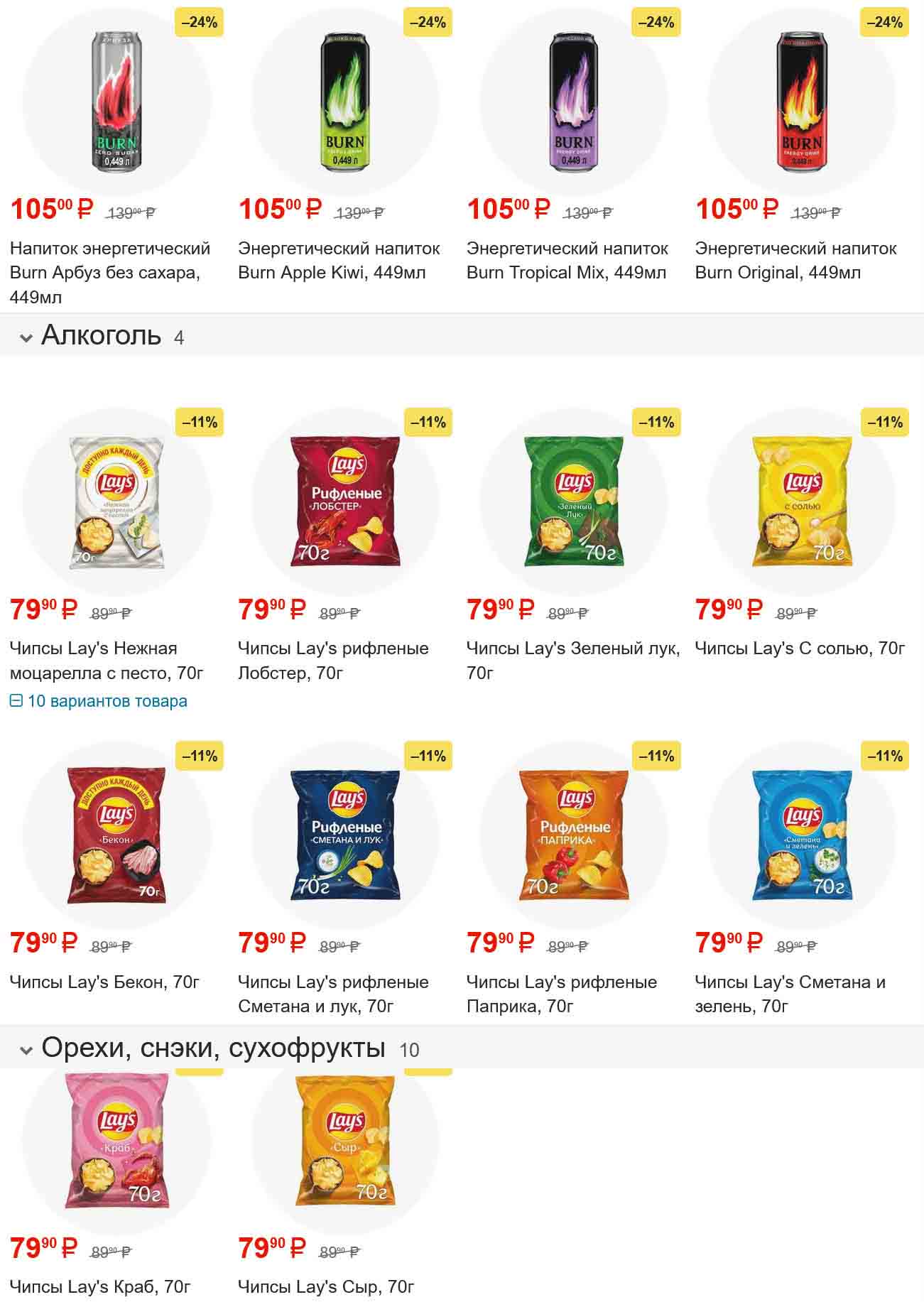View Lay's Сыр chips product
924x1302 pixels.
pos(326,1286)
